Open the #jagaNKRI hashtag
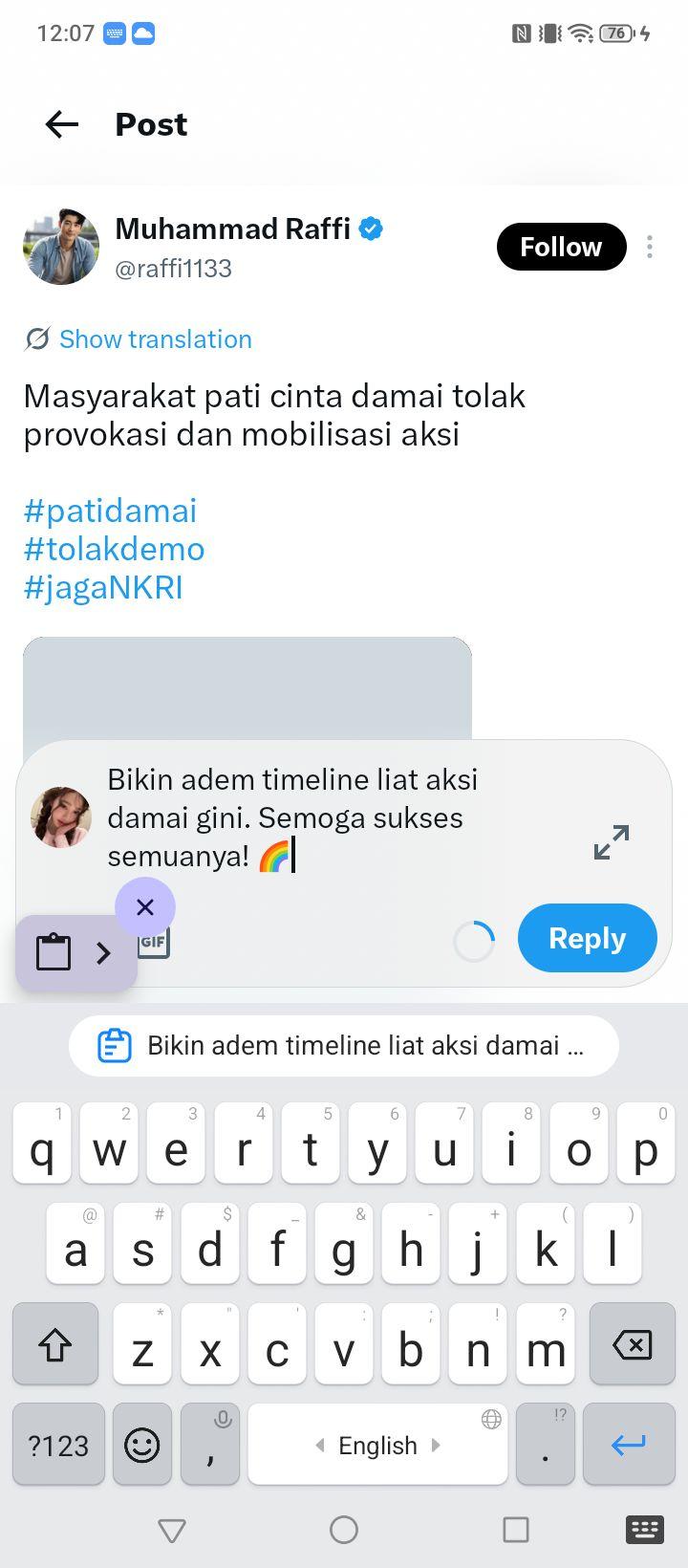The image size is (688, 1568). [x=103, y=587]
